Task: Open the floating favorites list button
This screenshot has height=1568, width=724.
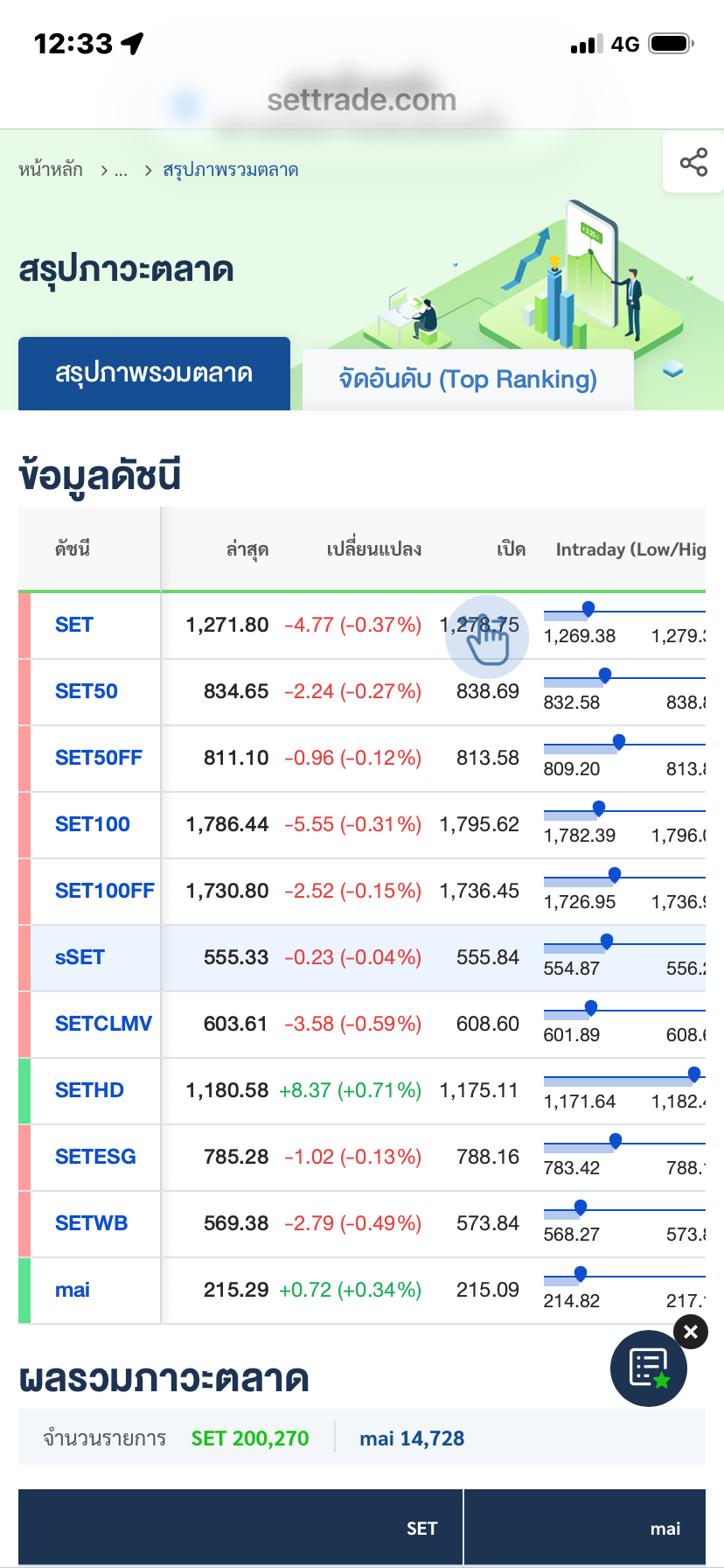Action: pyautogui.click(x=648, y=1368)
